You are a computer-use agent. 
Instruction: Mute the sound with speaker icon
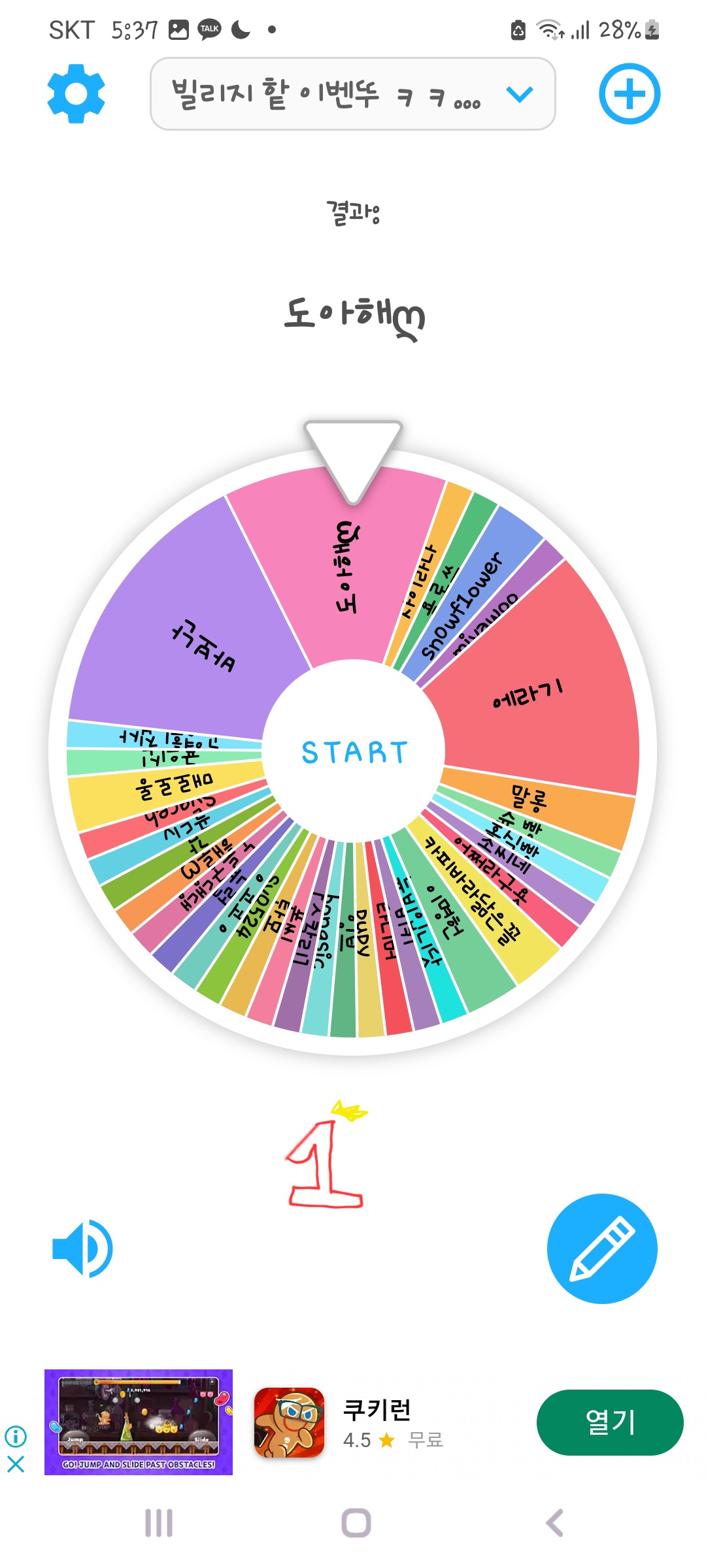coord(82,1249)
